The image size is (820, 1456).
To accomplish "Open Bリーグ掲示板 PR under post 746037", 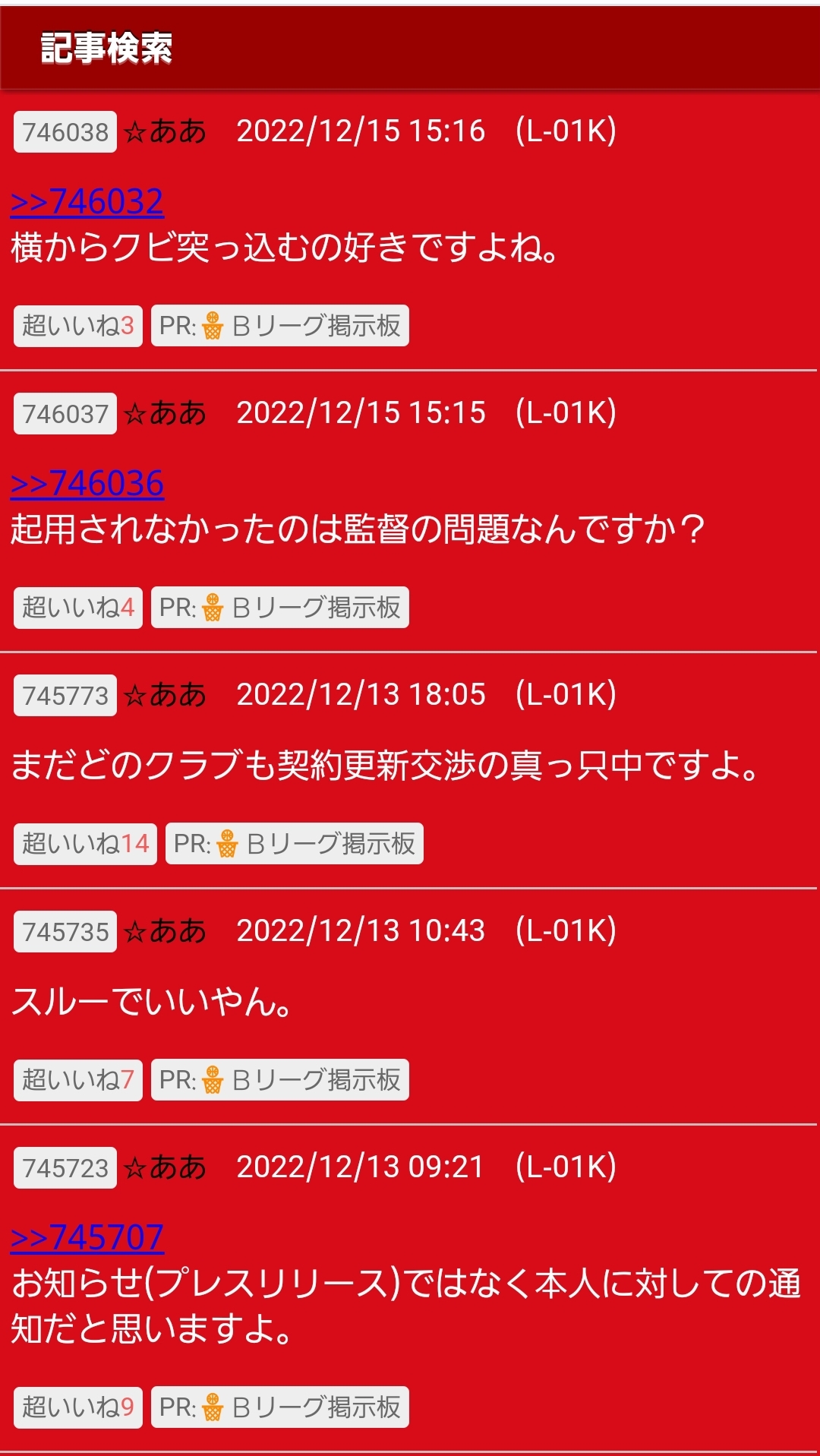I will (280, 608).
